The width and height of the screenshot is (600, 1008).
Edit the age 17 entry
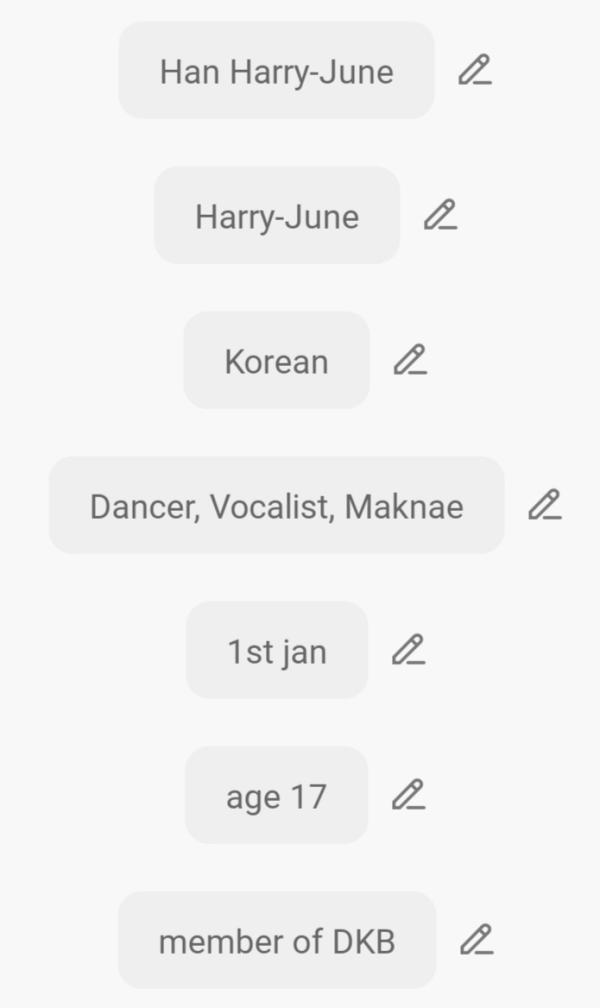pos(408,796)
